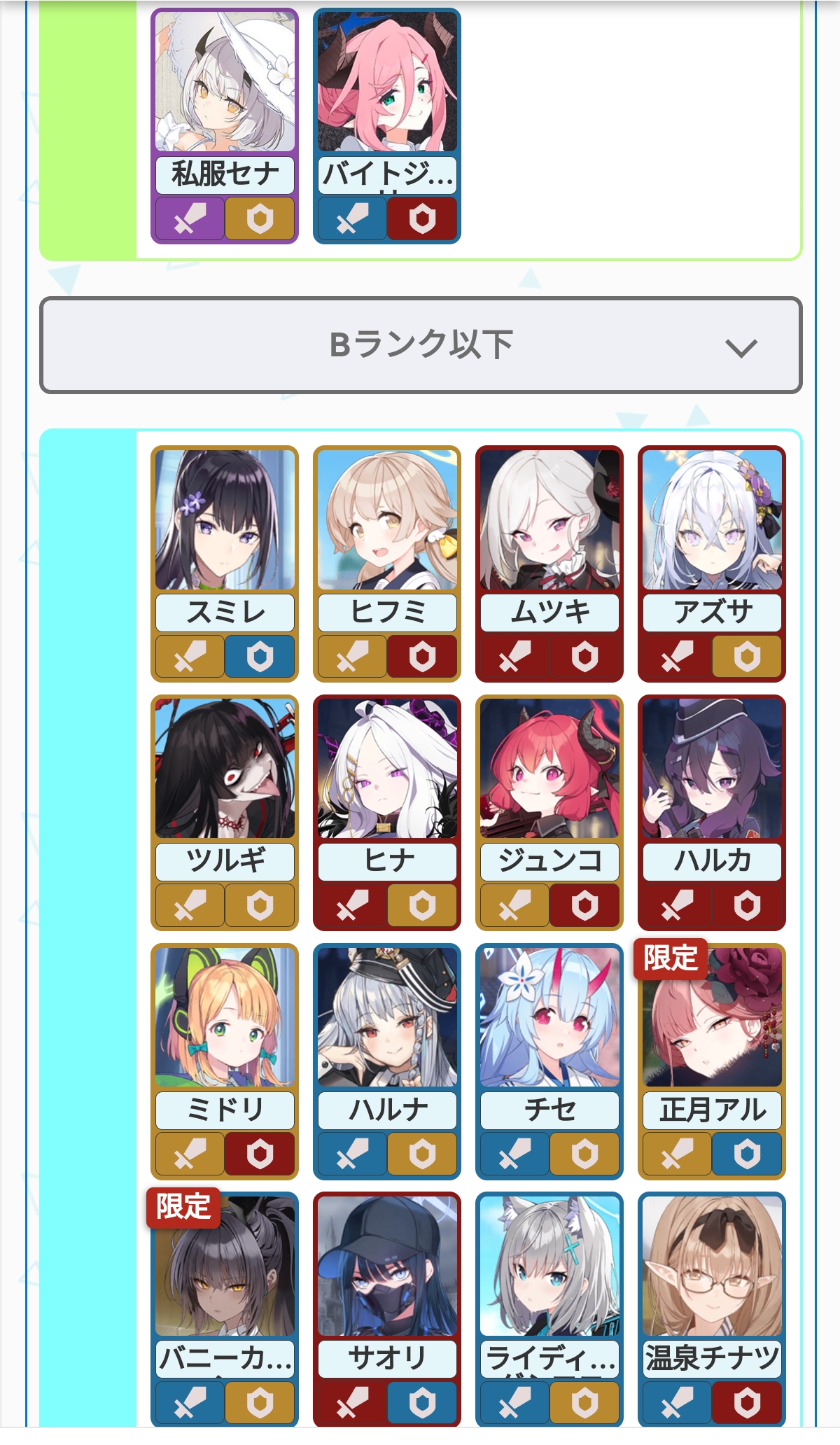Select the サオリ character card
The image size is (840, 1445).
click(x=387, y=1285)
